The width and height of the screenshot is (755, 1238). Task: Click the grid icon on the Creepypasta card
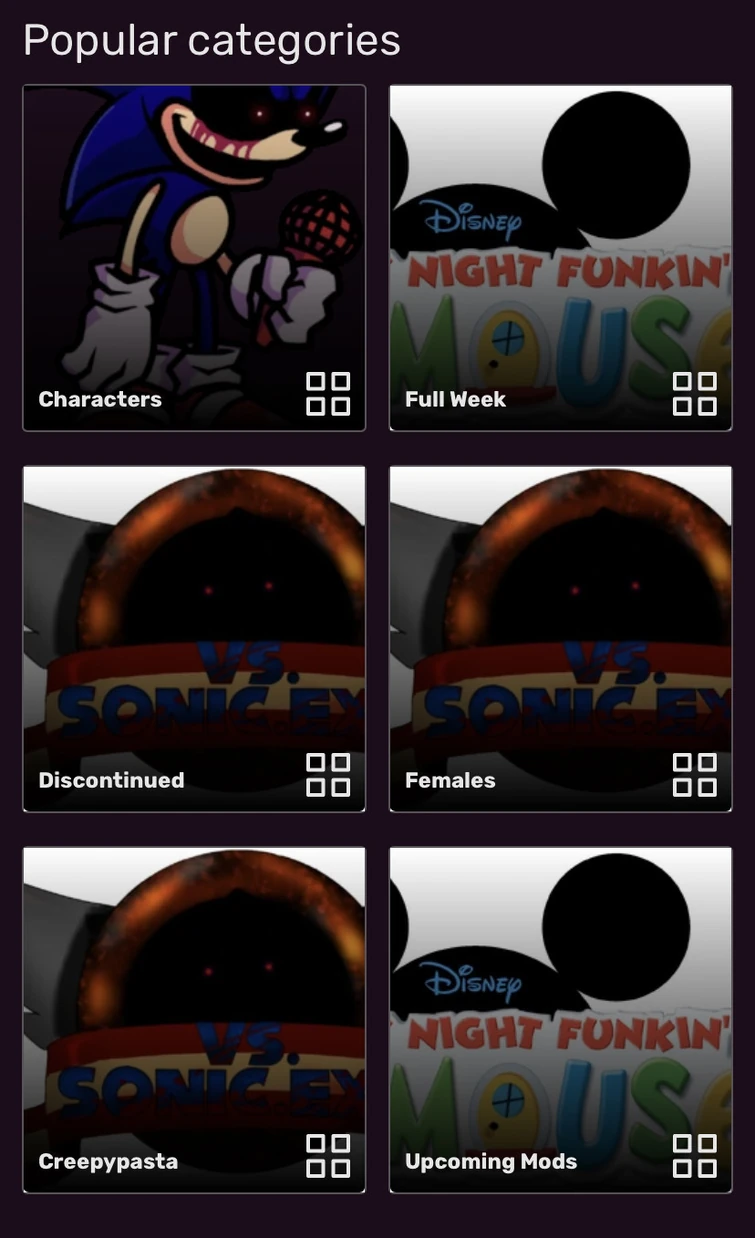(x=330, y=1157)
